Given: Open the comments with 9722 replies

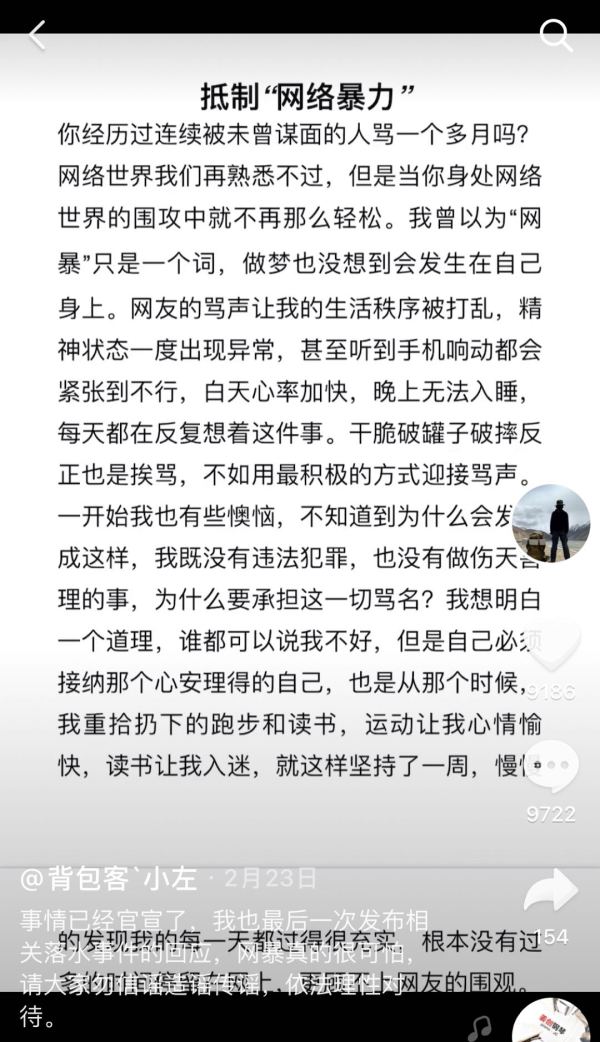Looking at the screenshot, I should coord(551,768).
